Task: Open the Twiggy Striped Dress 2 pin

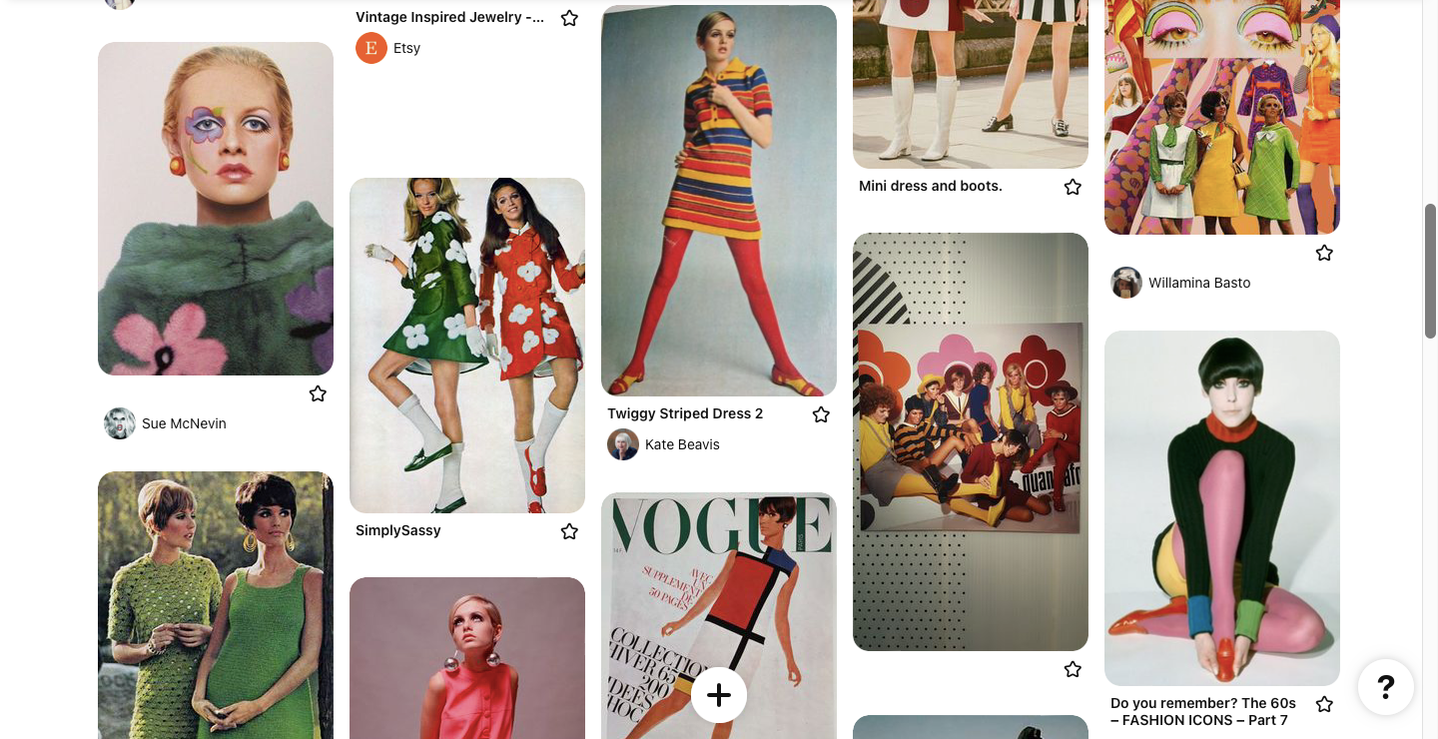Action: pyautogui.click(x=718, y=200)
